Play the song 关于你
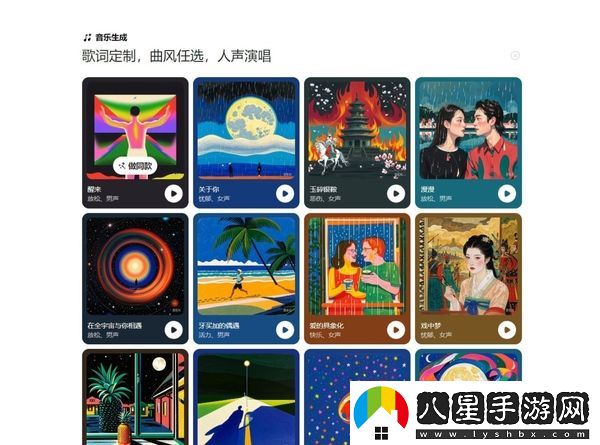 [x=284, y=194]
